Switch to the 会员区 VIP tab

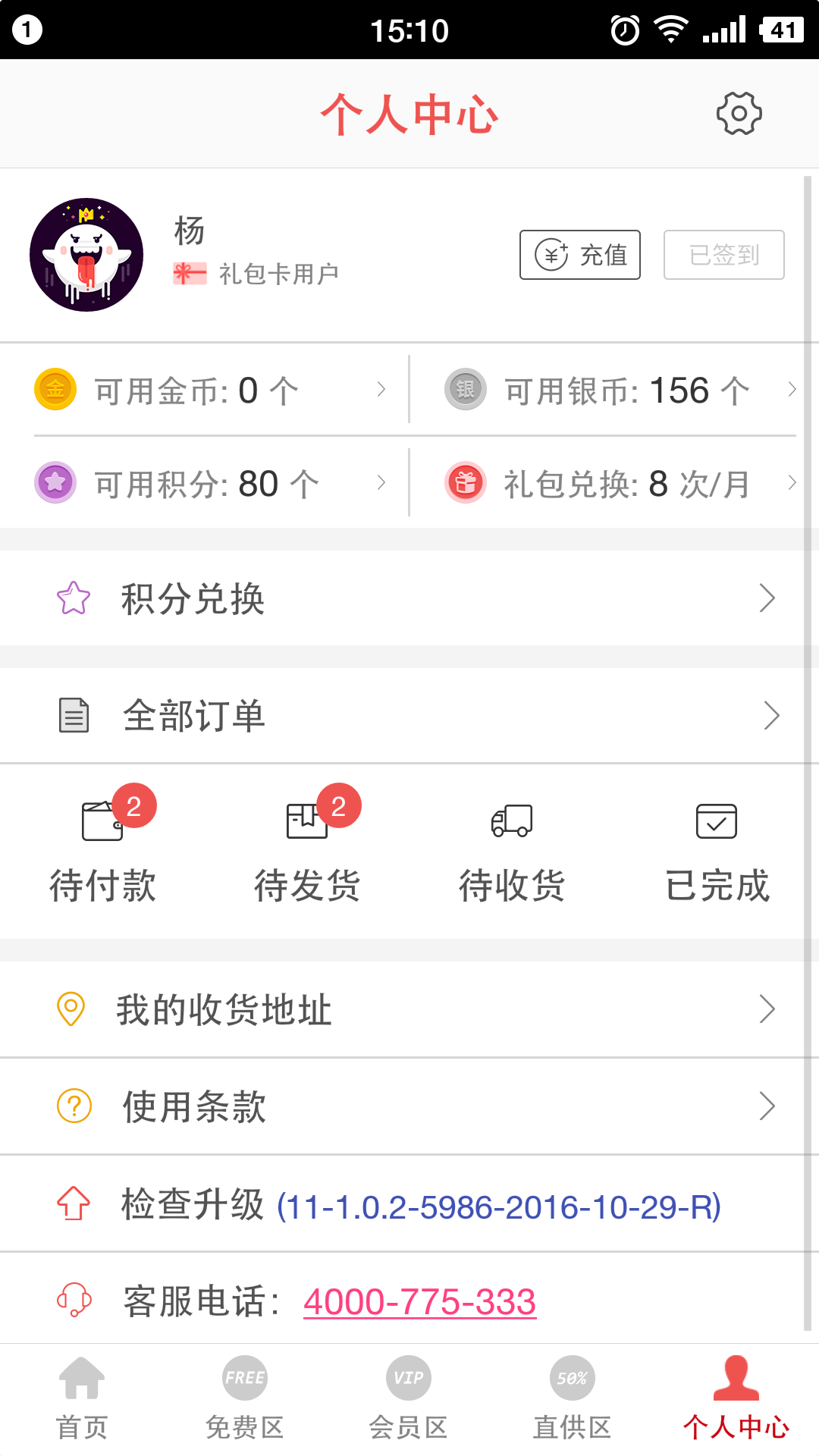tap(408, 1403)
